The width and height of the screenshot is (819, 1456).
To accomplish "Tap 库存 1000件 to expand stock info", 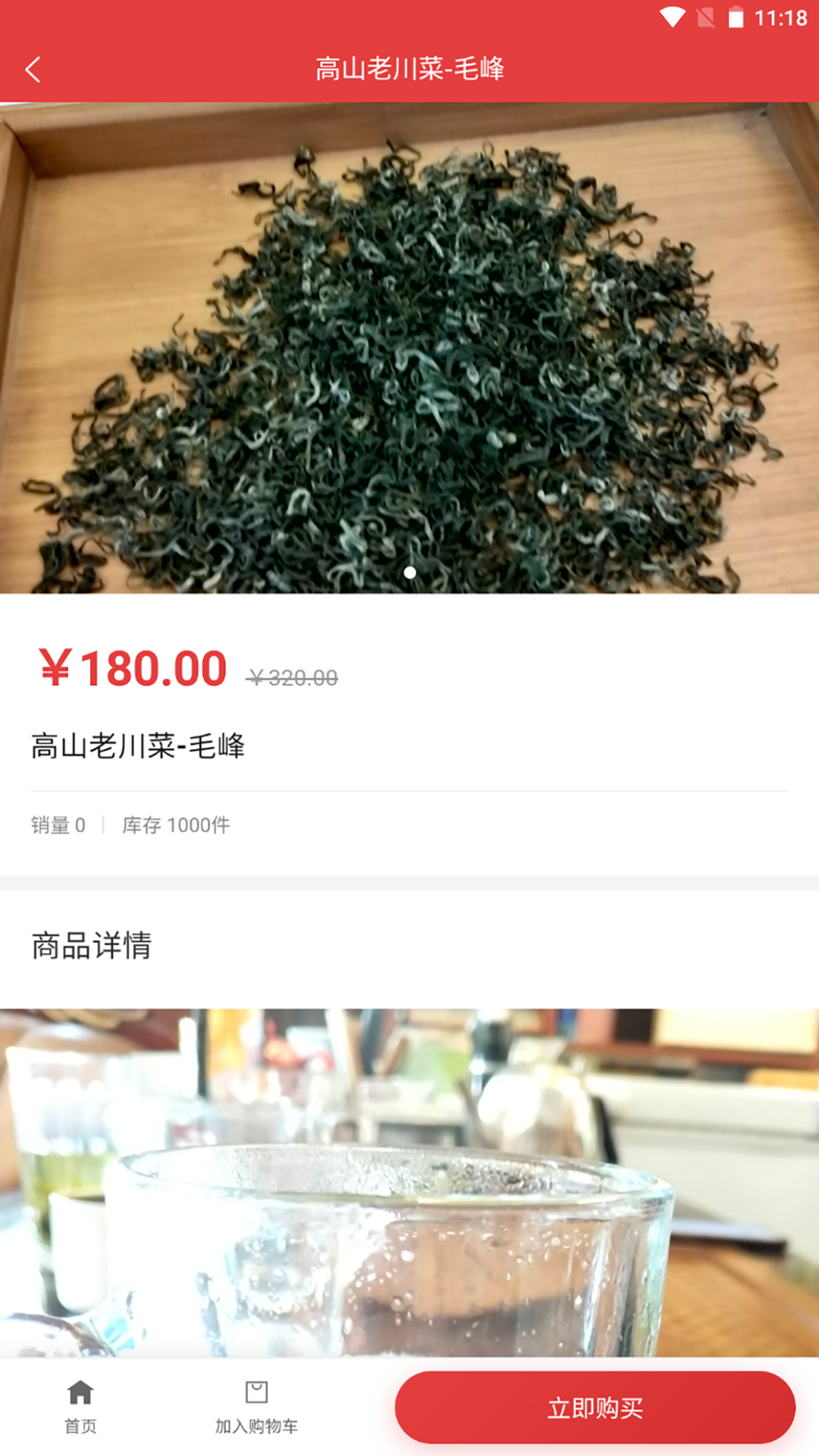I will point(175,824).
